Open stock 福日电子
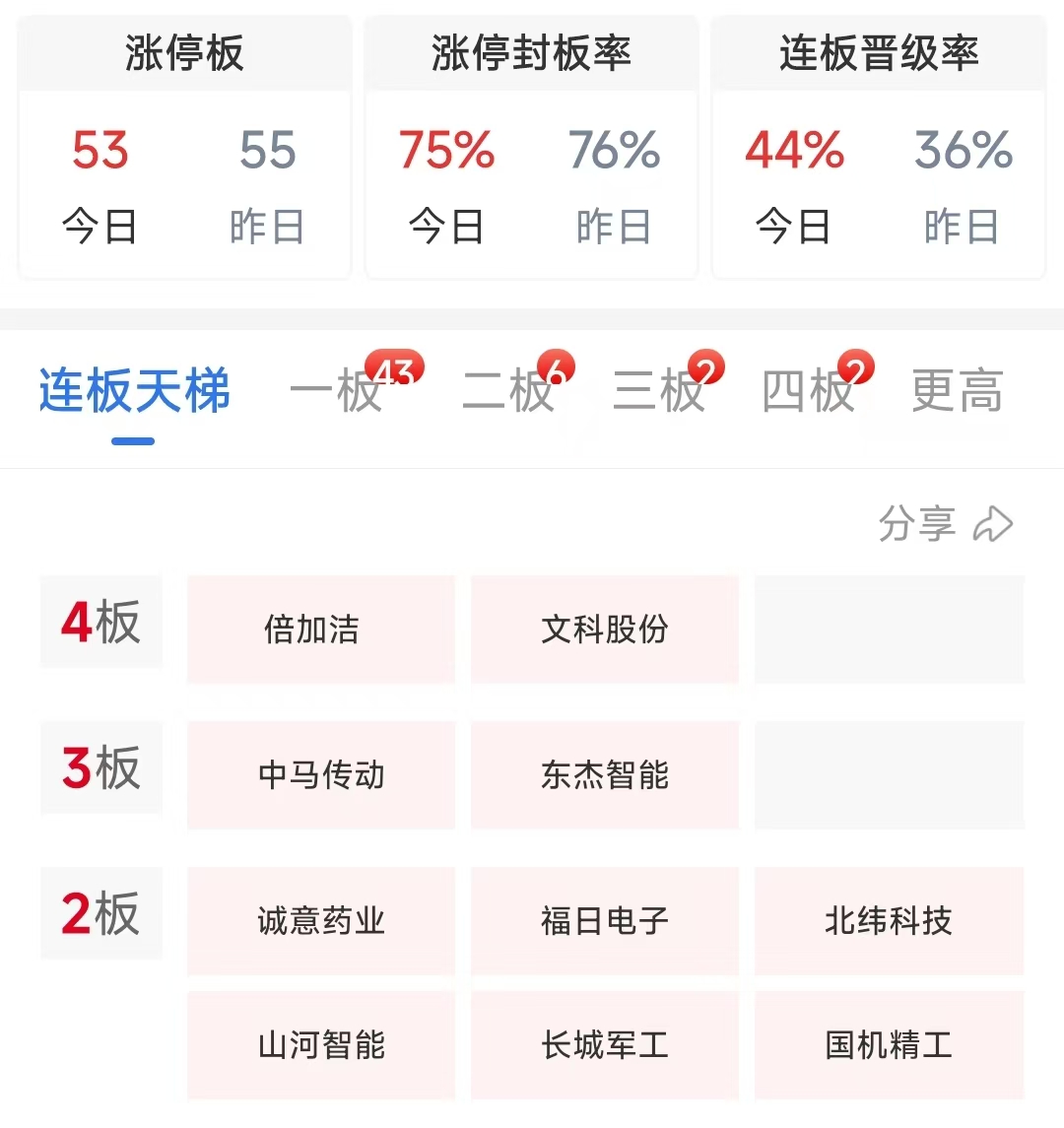The image size is (1064, 1128). [x=604, y=921]
